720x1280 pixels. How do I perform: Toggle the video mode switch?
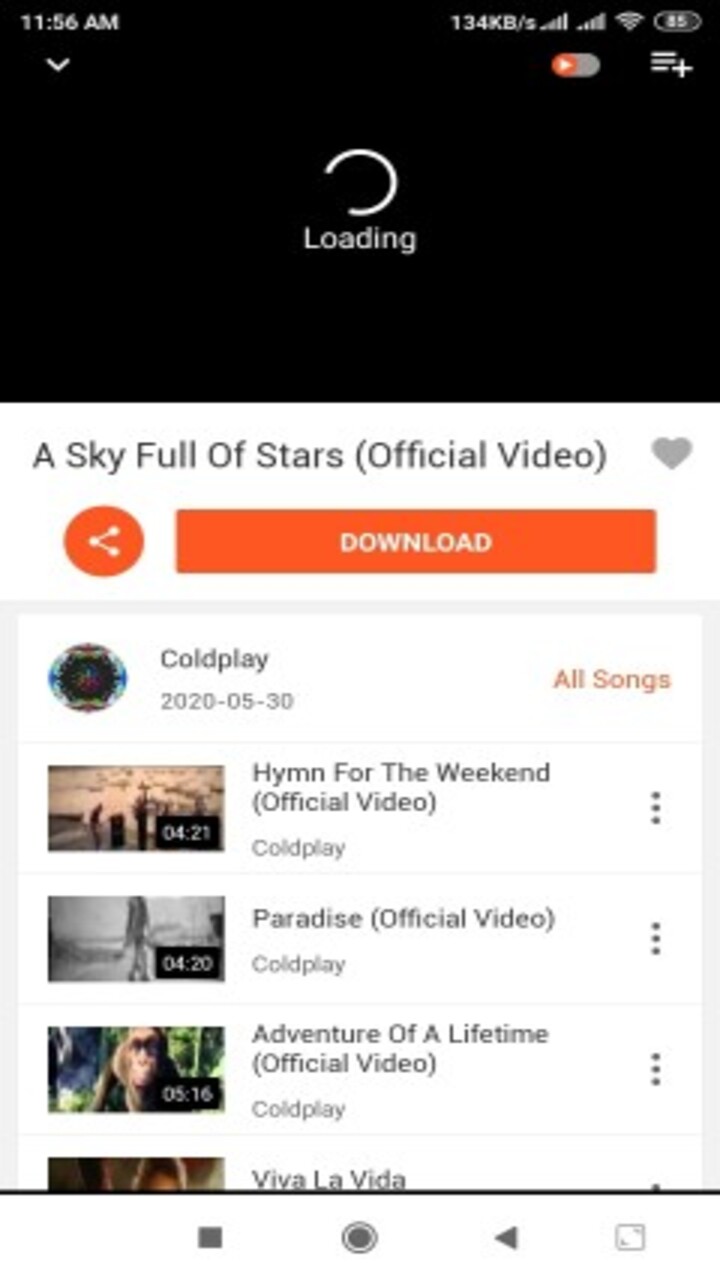pyautogui.click(x=575, y=65)
